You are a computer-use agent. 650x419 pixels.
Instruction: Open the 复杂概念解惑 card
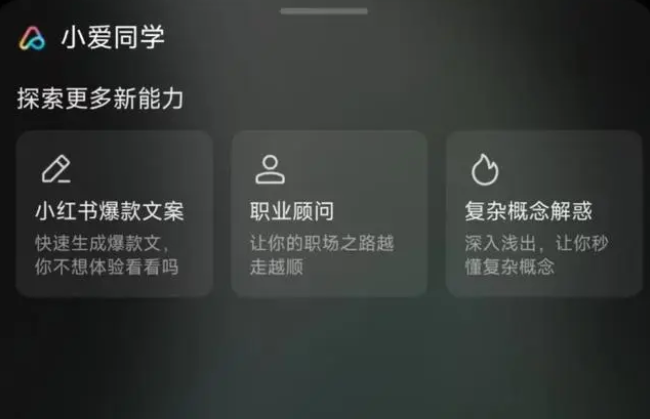pyautogui.click(x=543, y=214)
